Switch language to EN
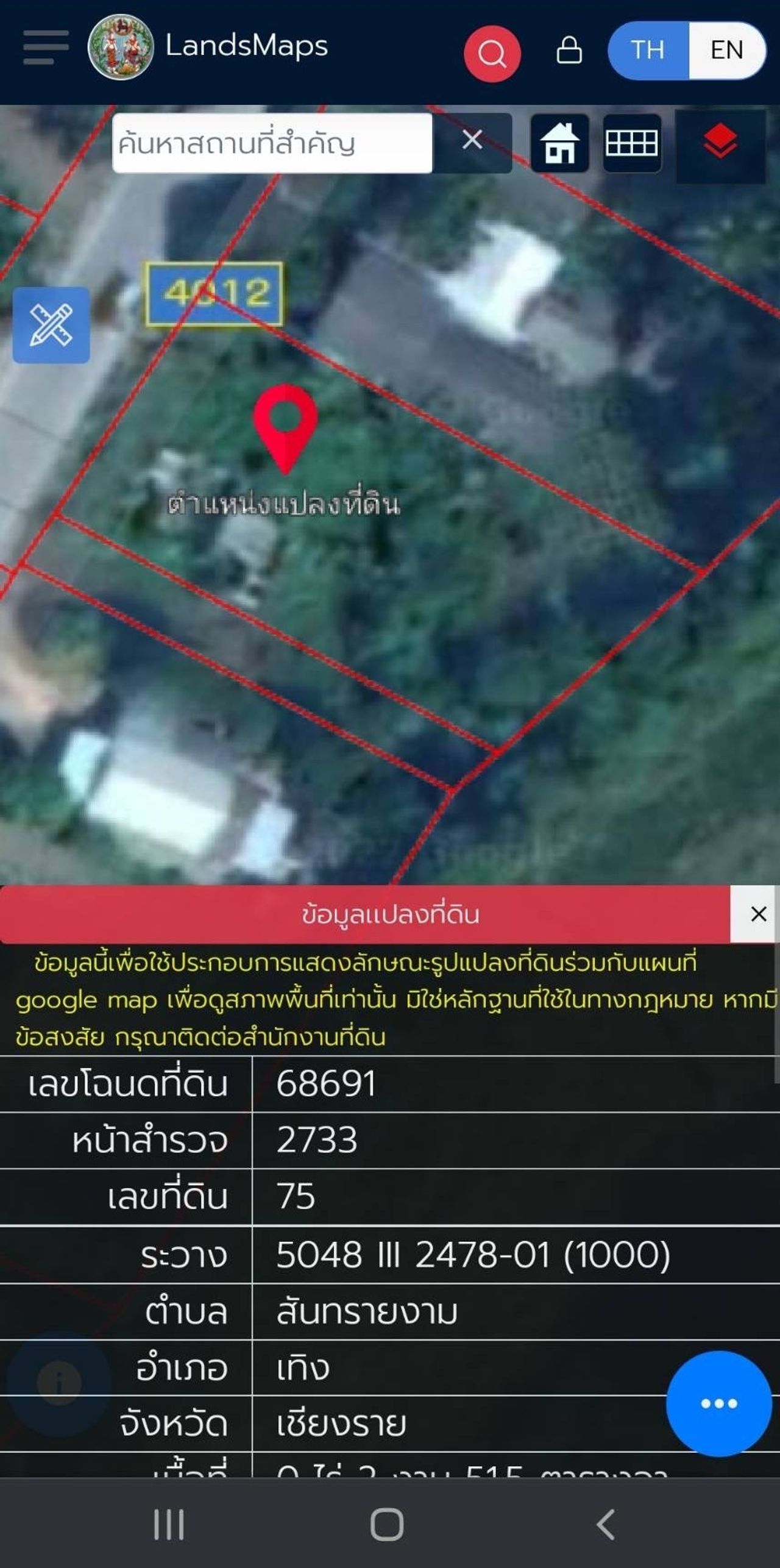This screenshot has height=1568, width=780. (x=726, y=50)
